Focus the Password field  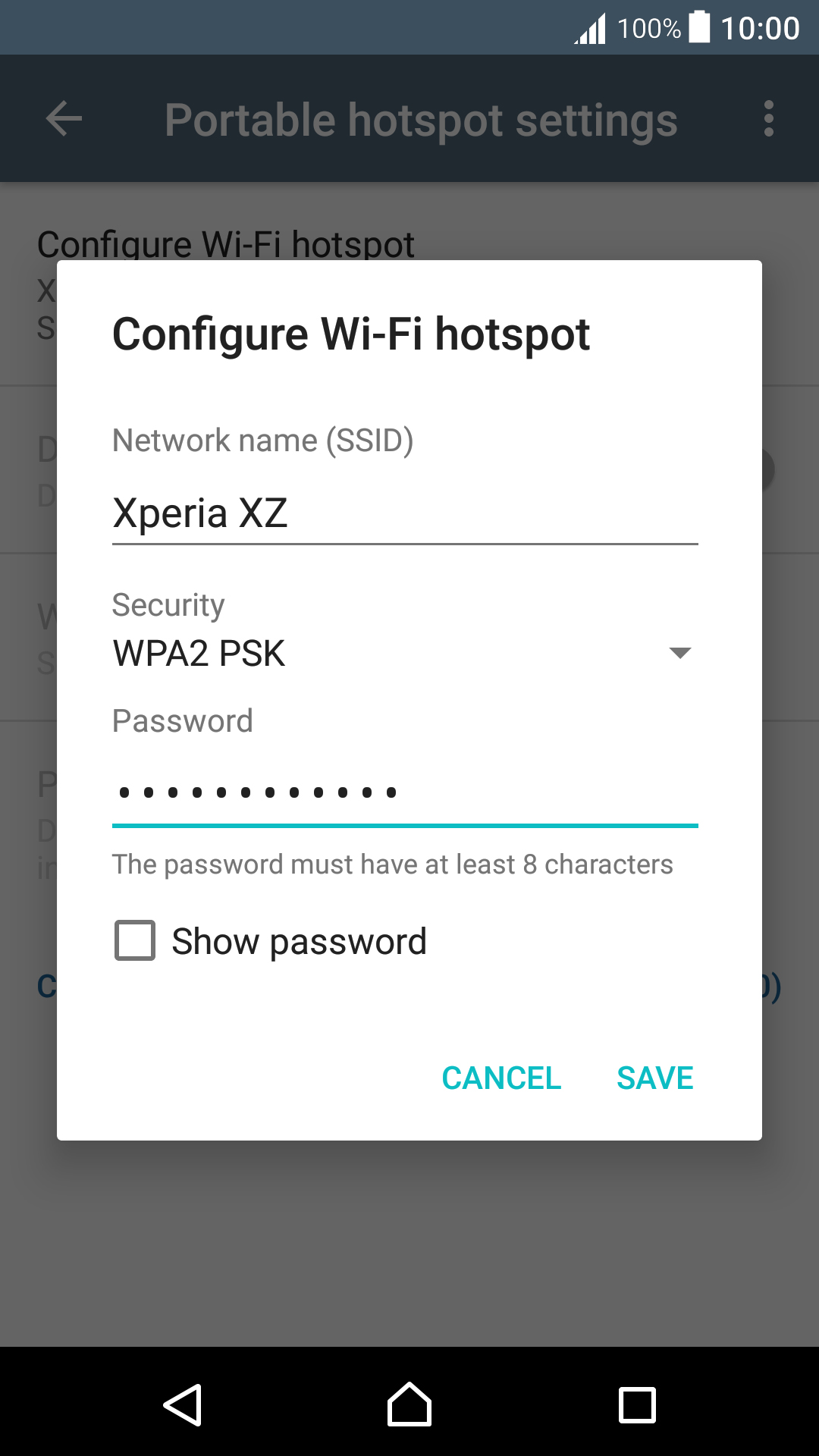coord(405,792)
